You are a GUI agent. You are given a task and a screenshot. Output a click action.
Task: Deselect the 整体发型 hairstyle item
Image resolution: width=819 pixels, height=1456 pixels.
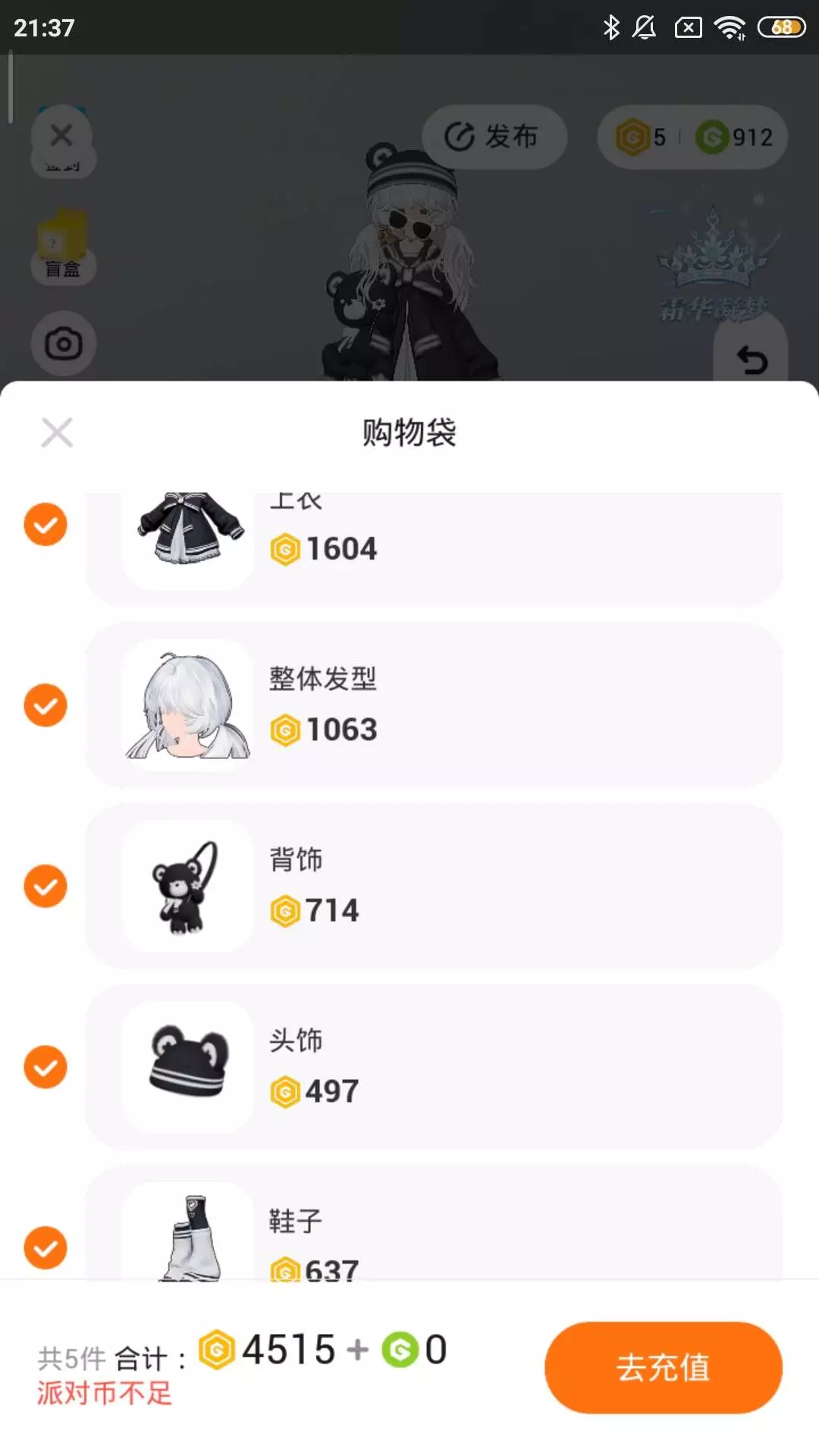pyautogui.click(x=45, y=705)
